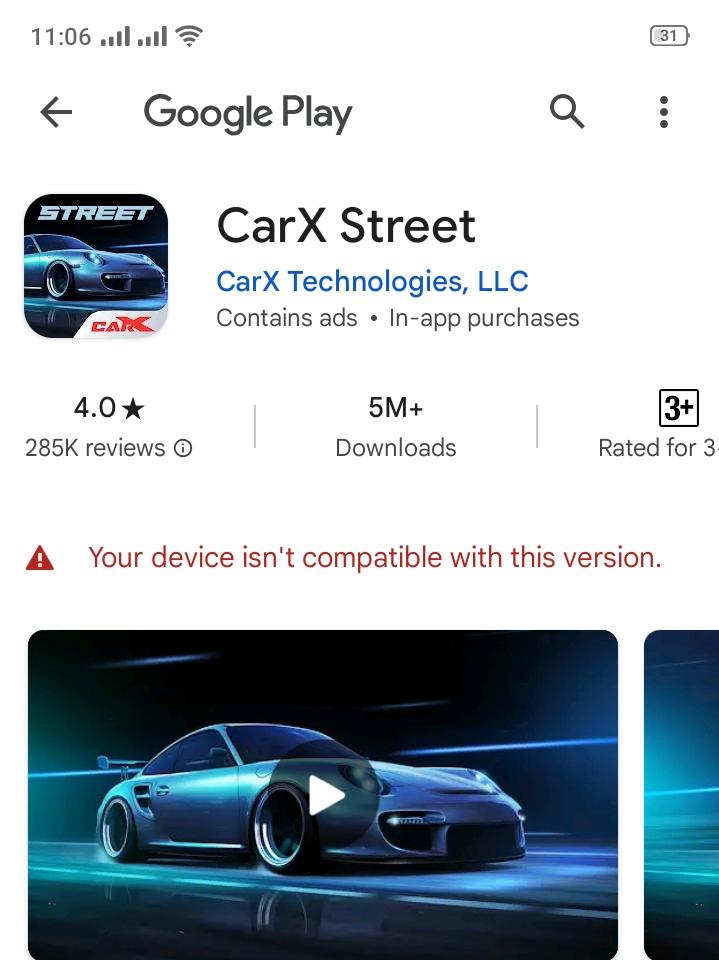This screenshot has width=719, height=960.
Task: Play the CarX Street trailer video
Action: [325, 796]
